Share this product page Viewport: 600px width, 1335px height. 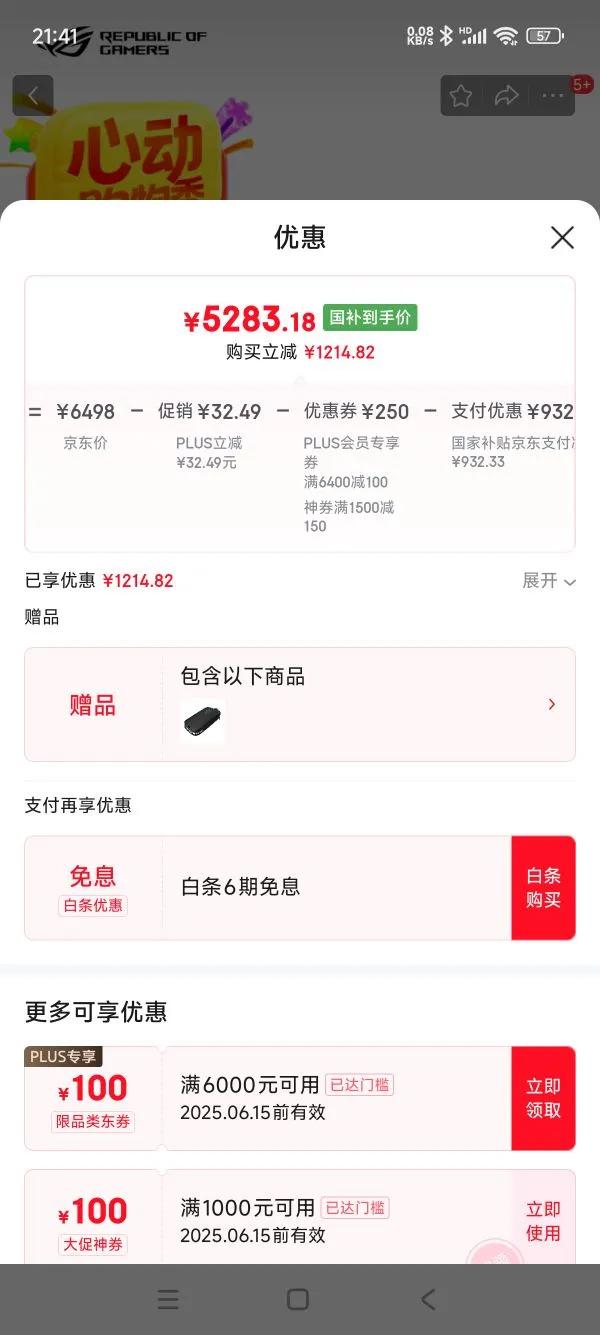tap(507, 96)
